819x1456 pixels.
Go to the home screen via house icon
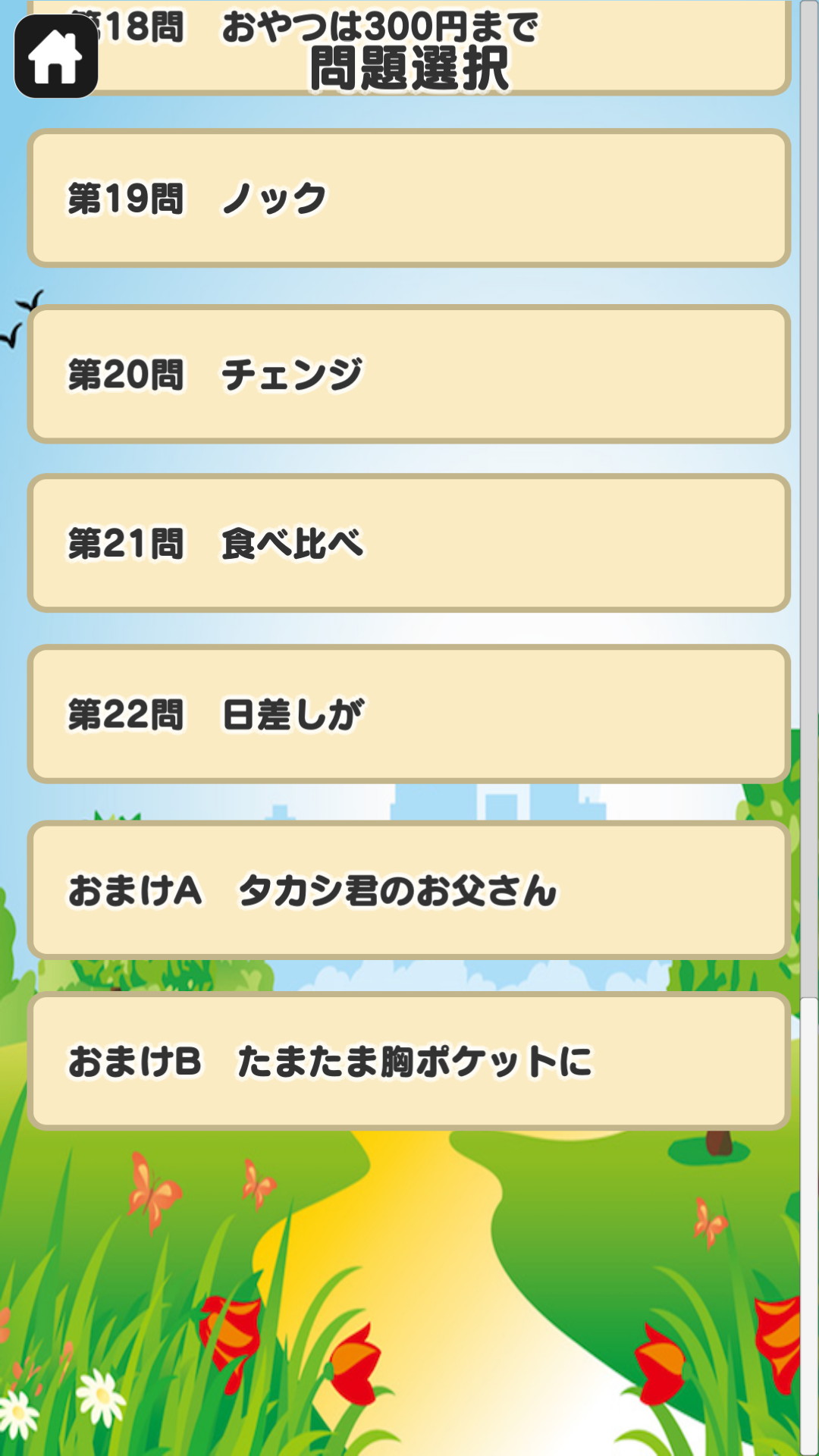pos(56,57)
